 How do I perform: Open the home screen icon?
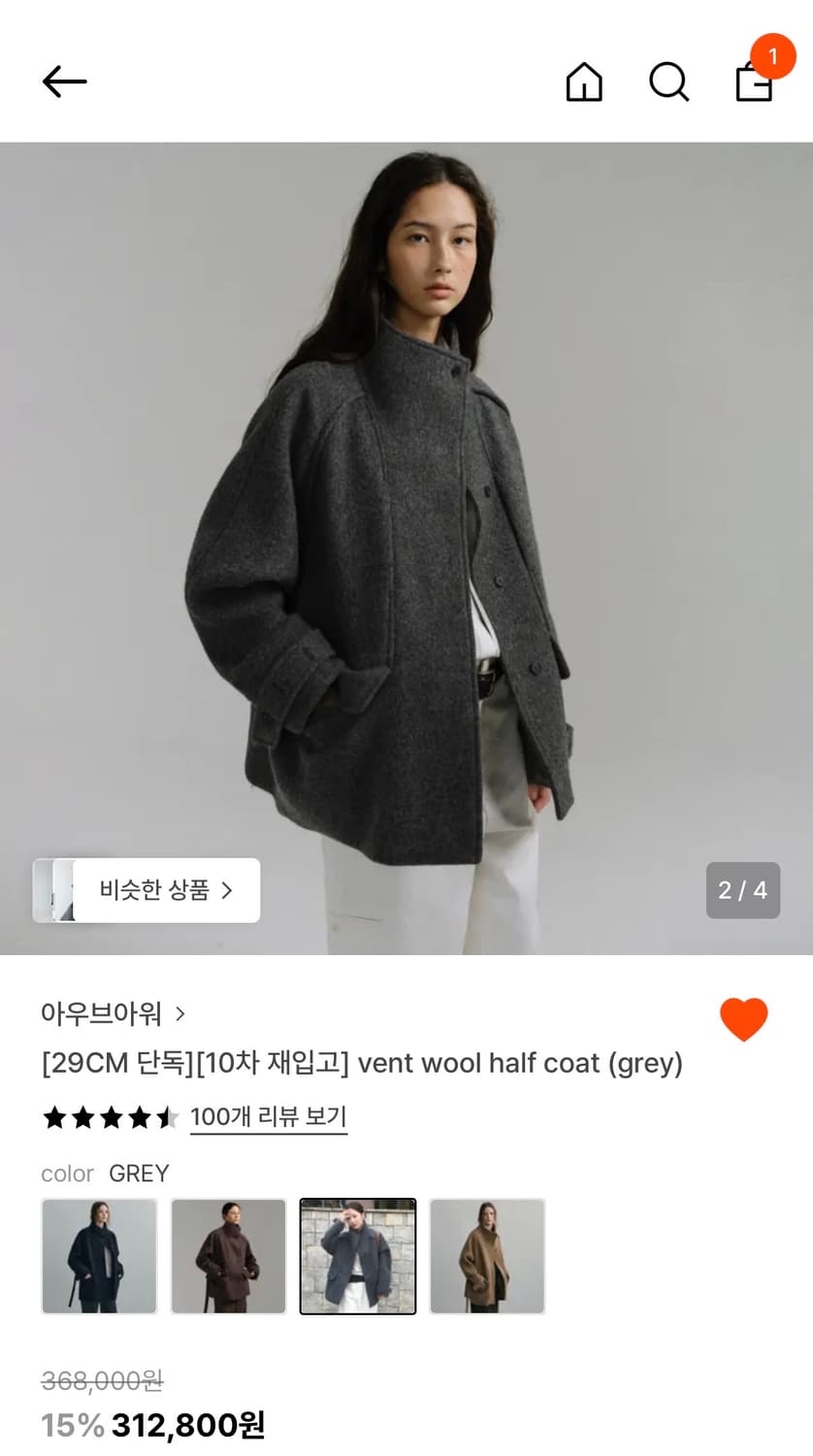pos(584,82)
